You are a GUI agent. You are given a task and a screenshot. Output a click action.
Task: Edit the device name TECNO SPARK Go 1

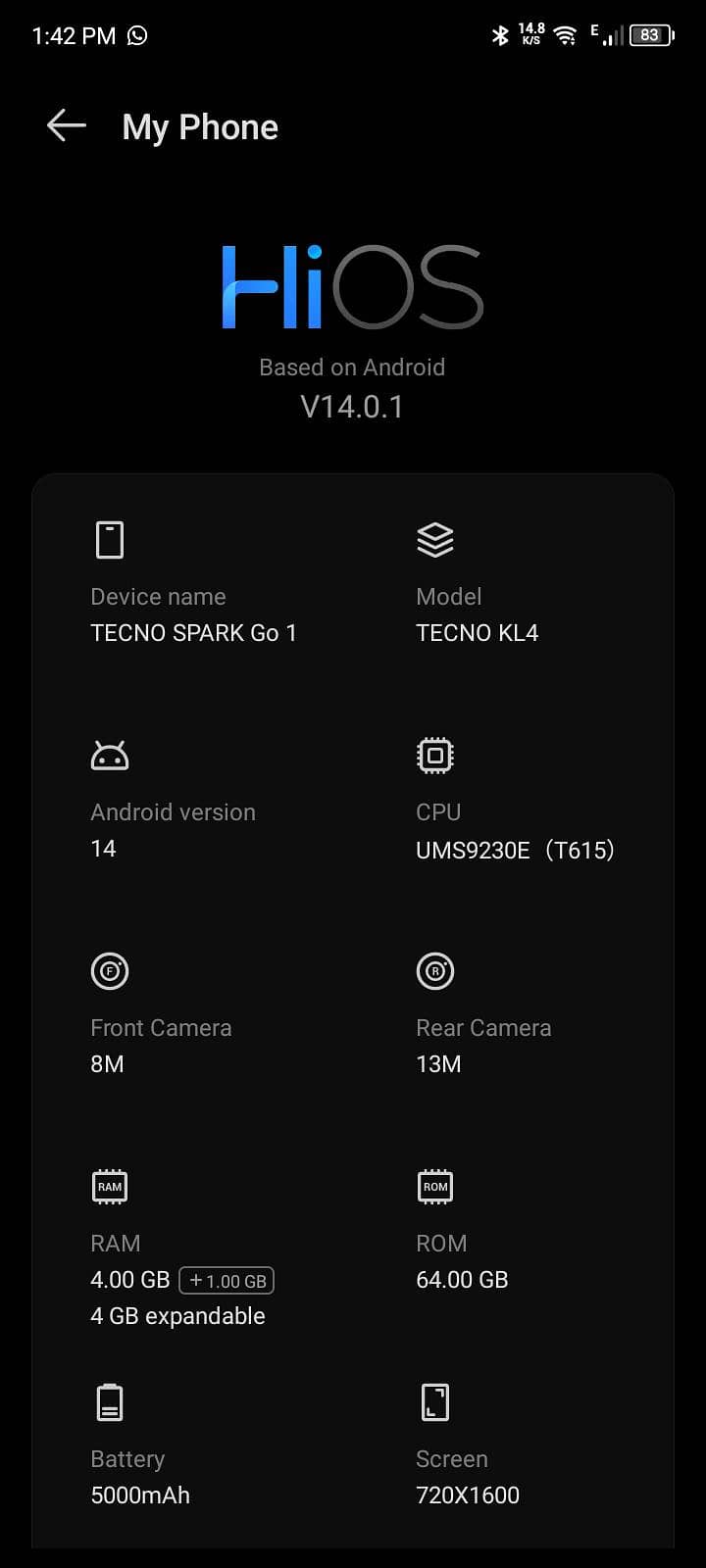pos(193,633)
